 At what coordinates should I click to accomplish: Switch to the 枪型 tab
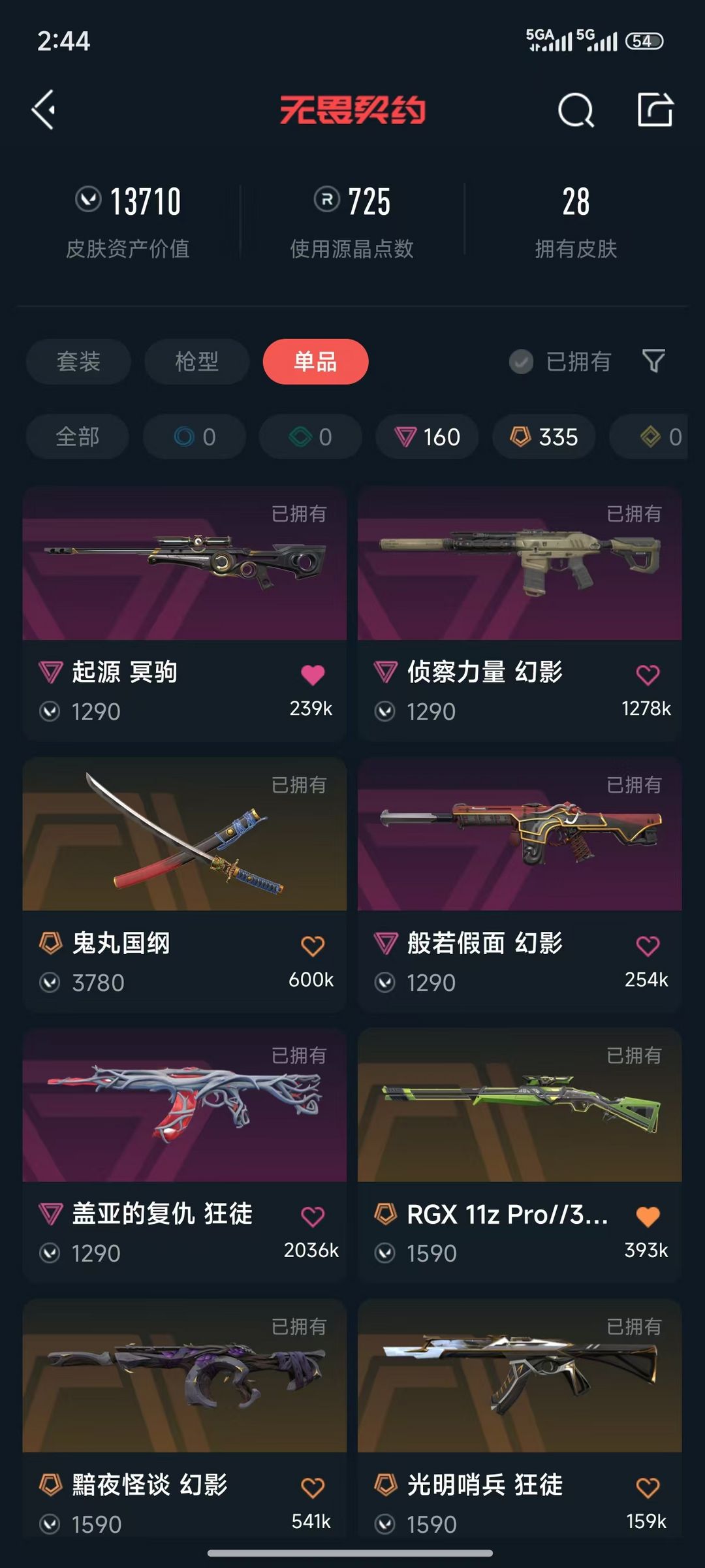tap(196, 361)
